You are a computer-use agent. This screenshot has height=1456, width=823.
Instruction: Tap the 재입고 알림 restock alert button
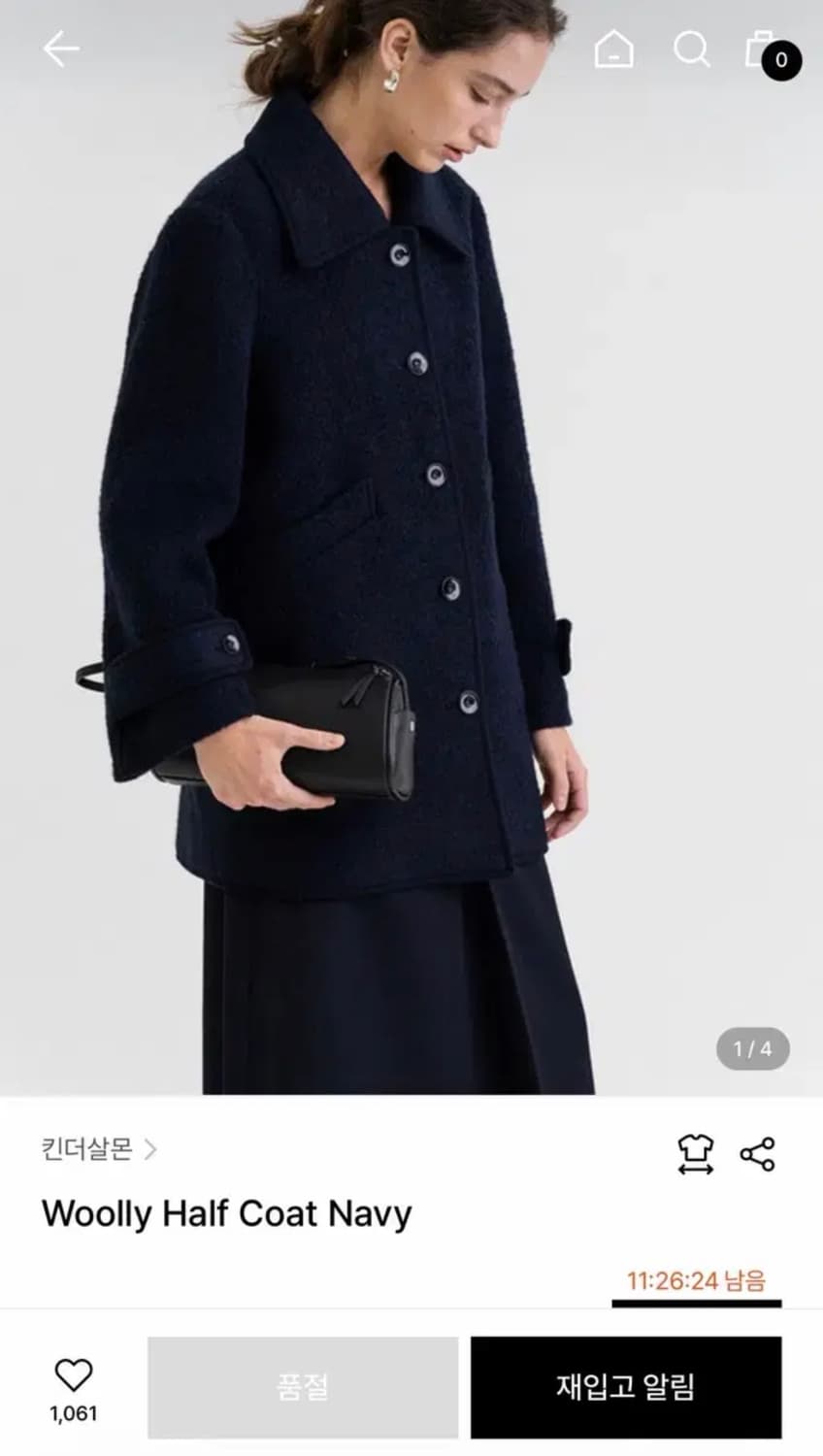tap(626, 1388)
